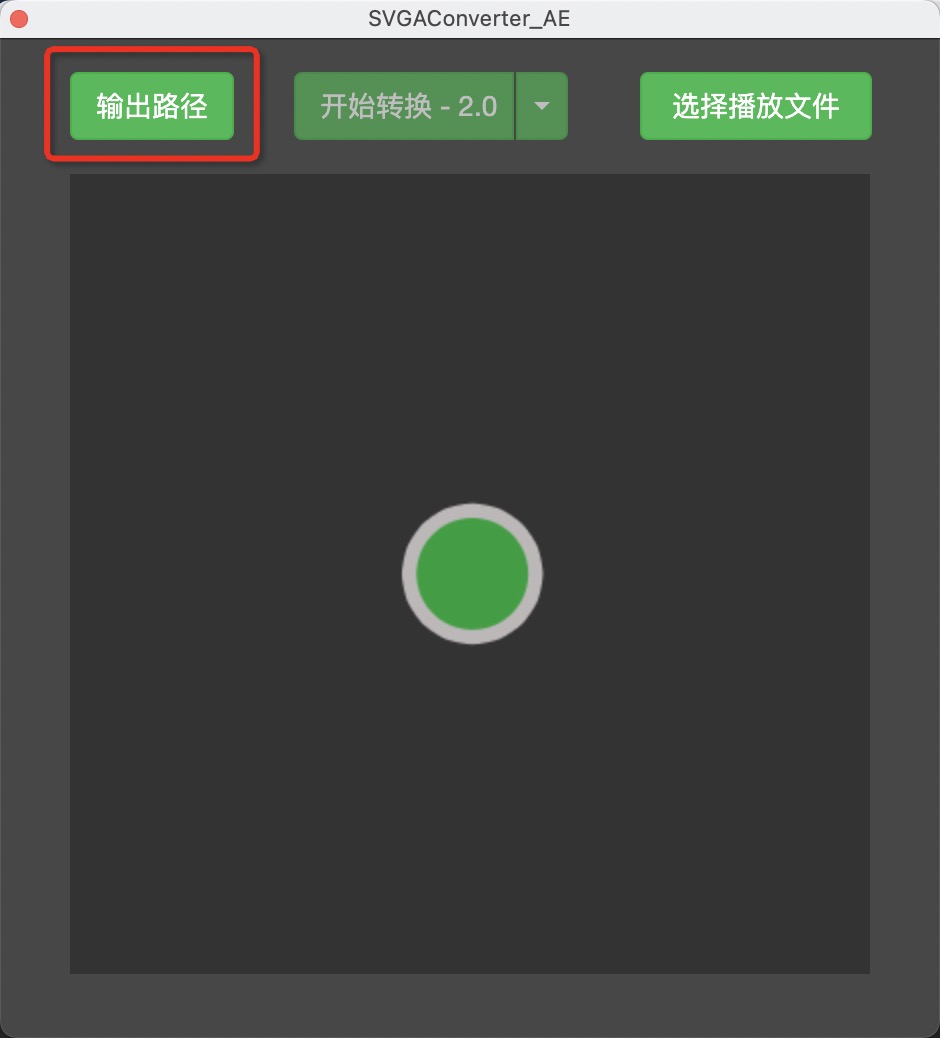Choose a file via 选择播放文件

(x=755, y=106)
